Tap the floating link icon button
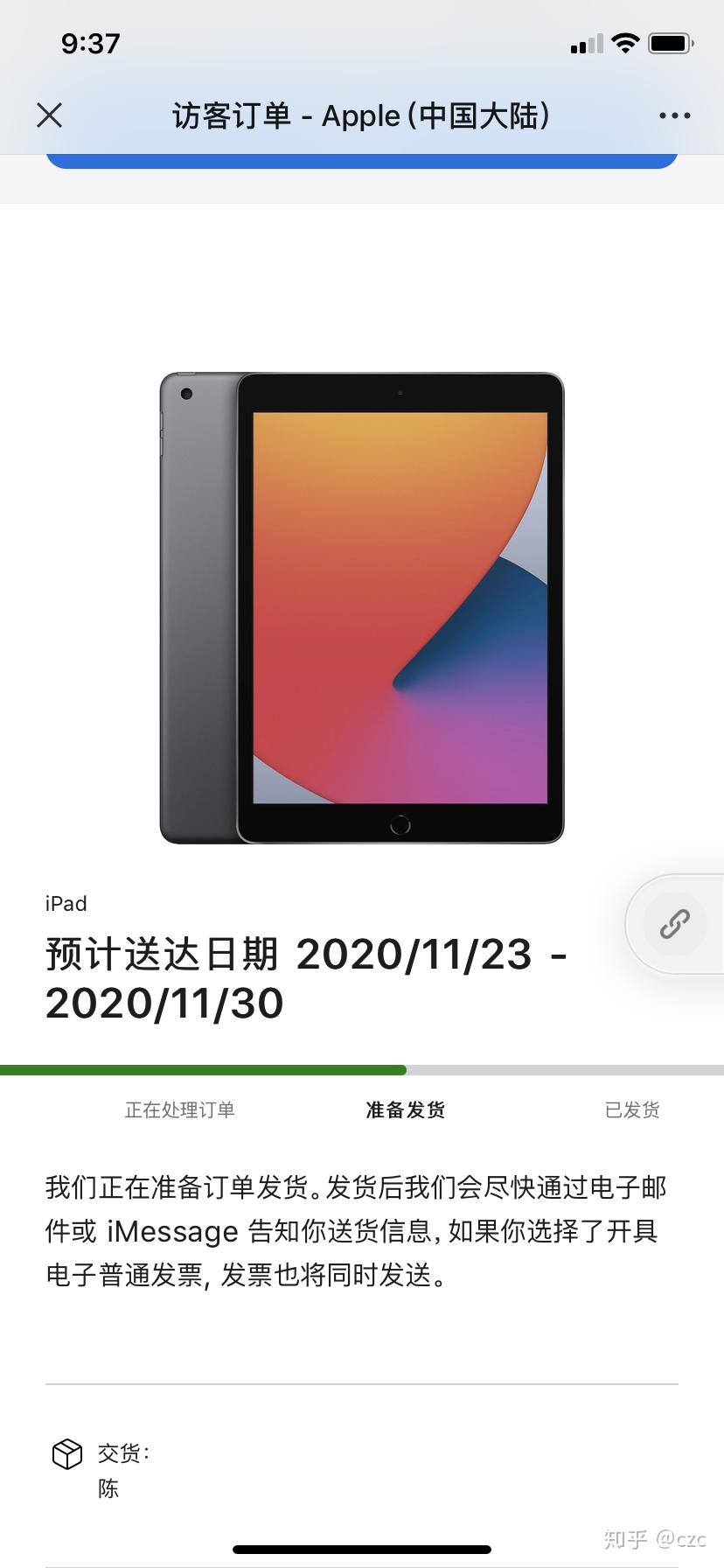Viewport: 724px width, 1568px height. click(x=674, y=924)
